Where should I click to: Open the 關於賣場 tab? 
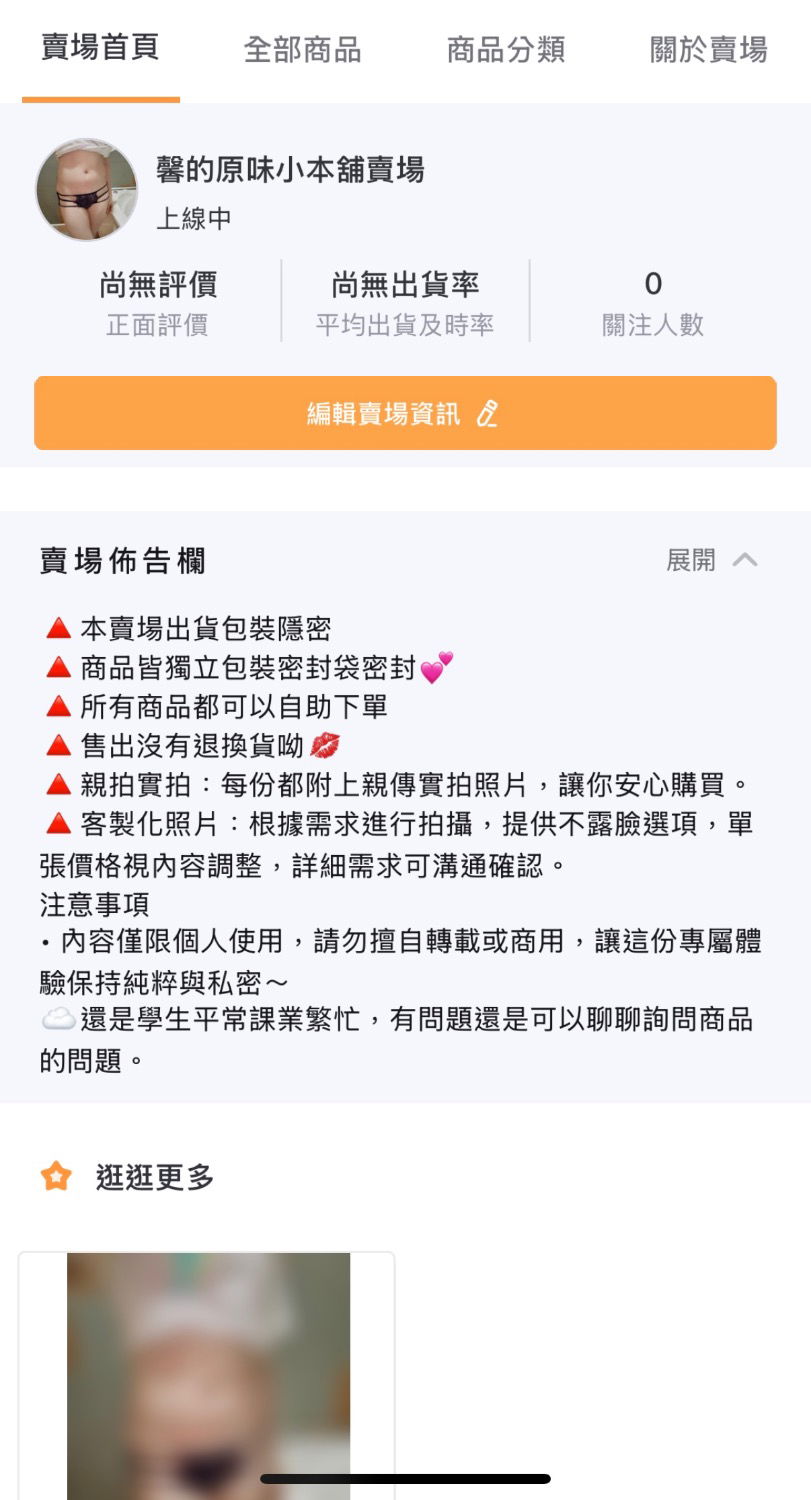point(708,50)
